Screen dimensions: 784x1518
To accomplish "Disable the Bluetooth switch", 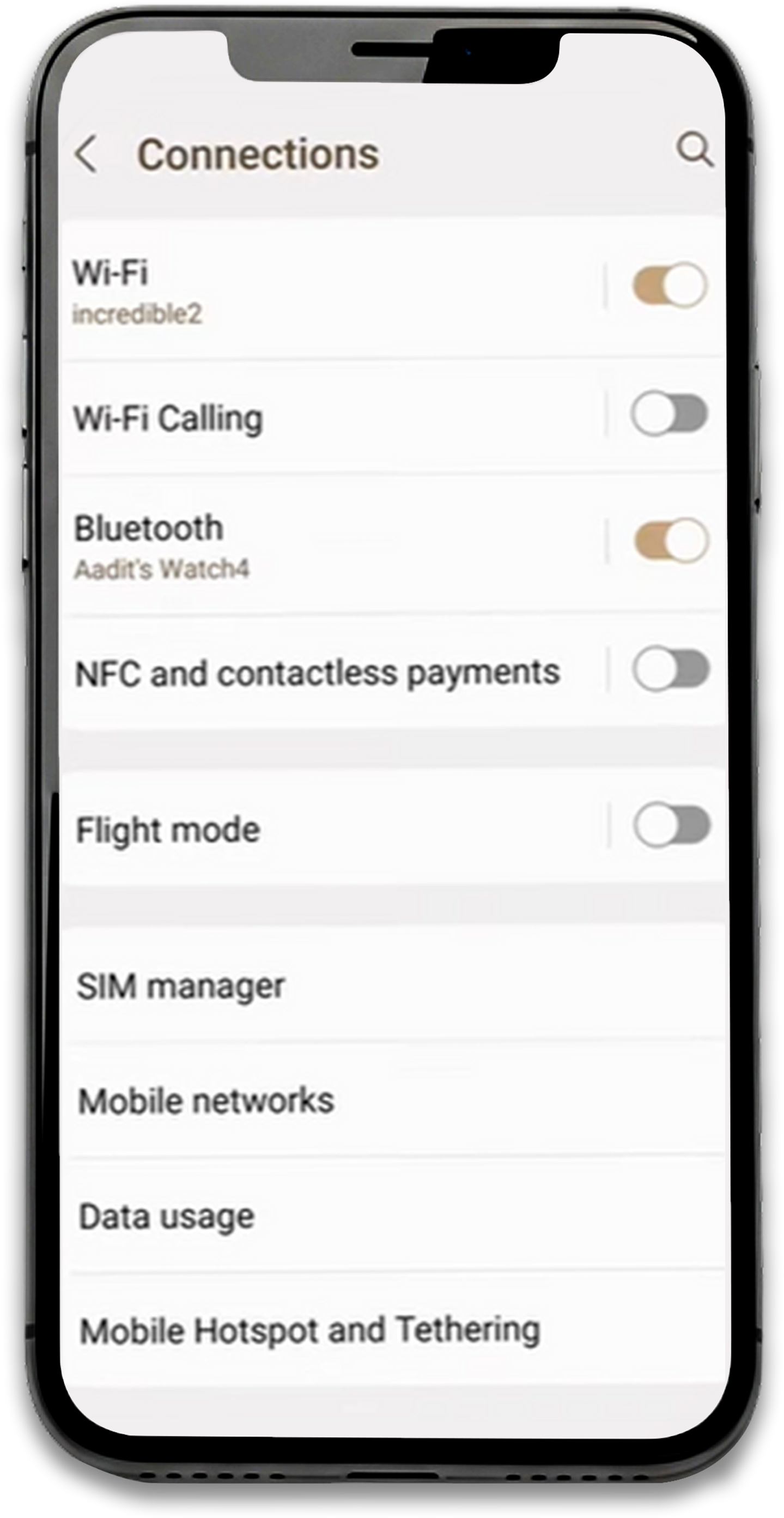I will pyautogui.click(x=671, y=541).
